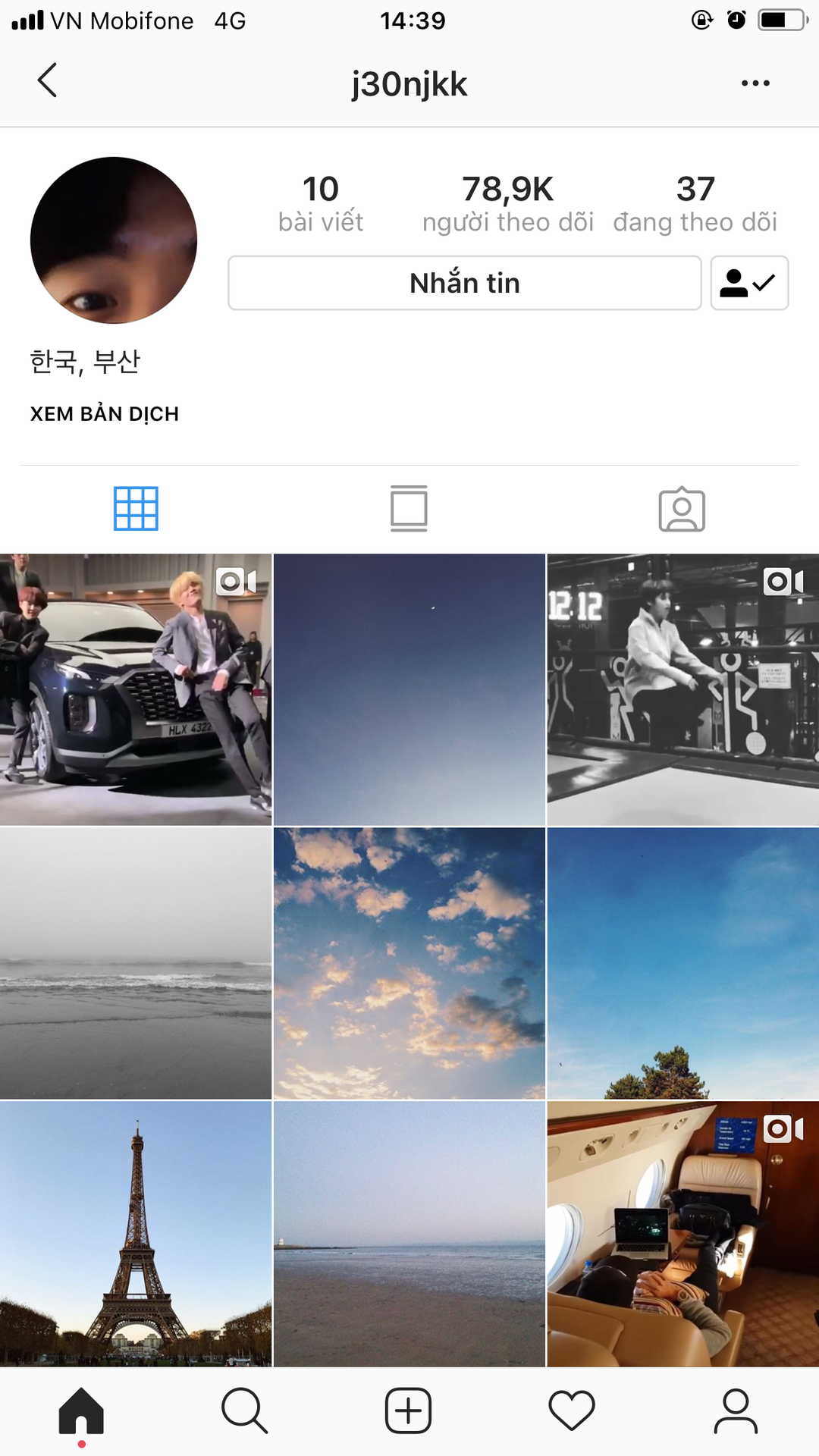This screenshot has width=819, height=1456.
Task: Open the sunset clouds photo
Action: (x=409, y=963)
